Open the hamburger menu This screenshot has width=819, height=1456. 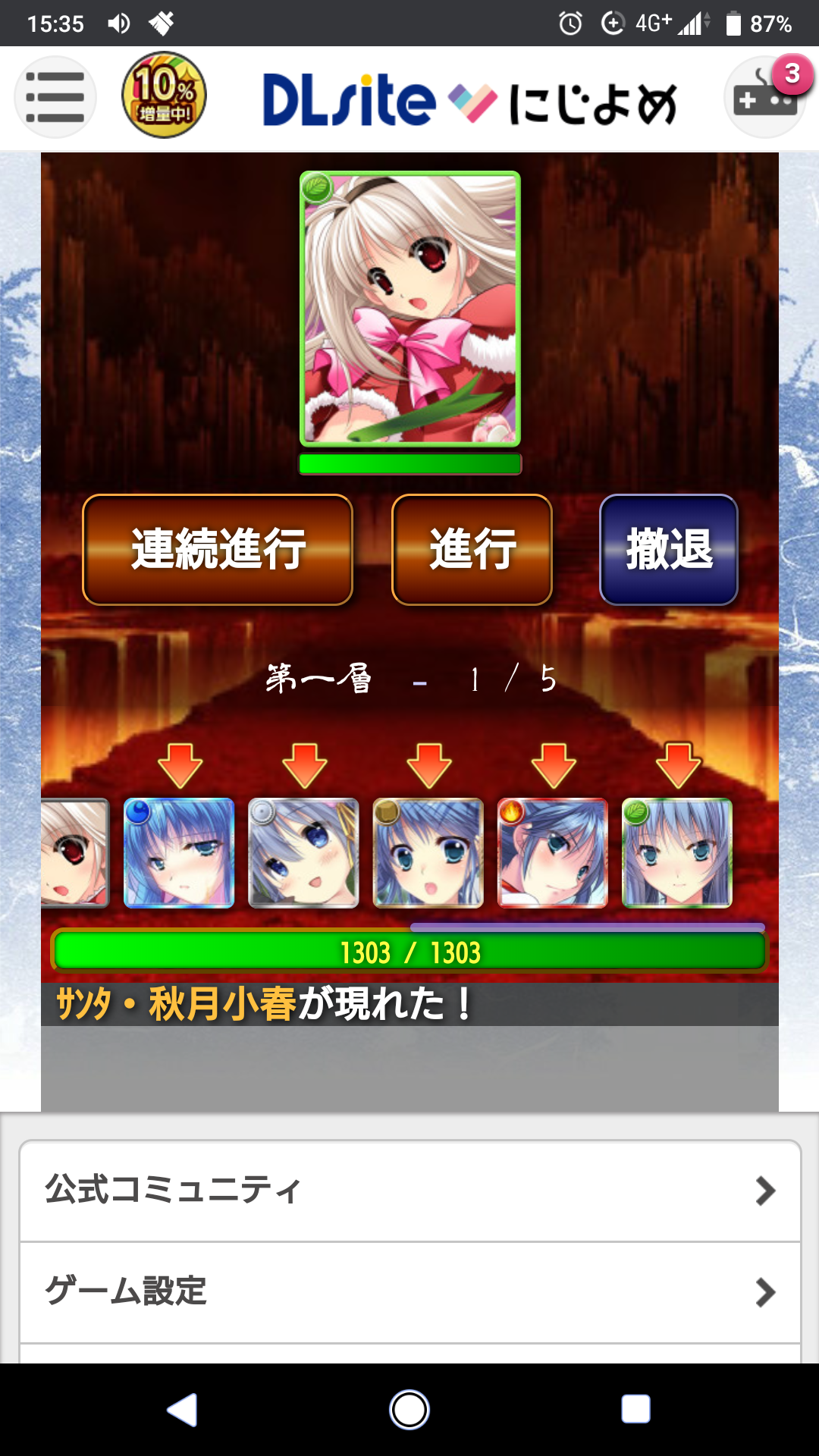pyautogui.click(x=55, y=97)
